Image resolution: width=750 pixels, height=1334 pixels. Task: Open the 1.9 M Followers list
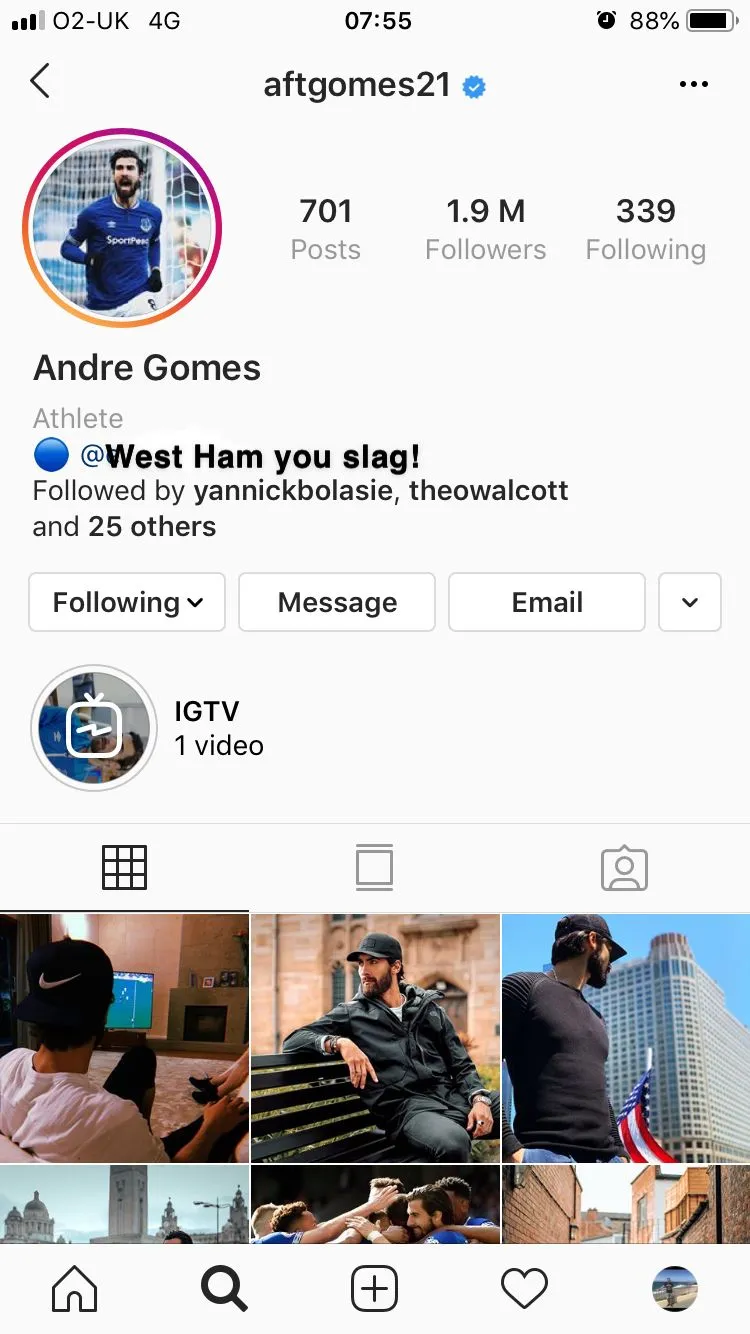pyautogui.click(x=485, y=228)
